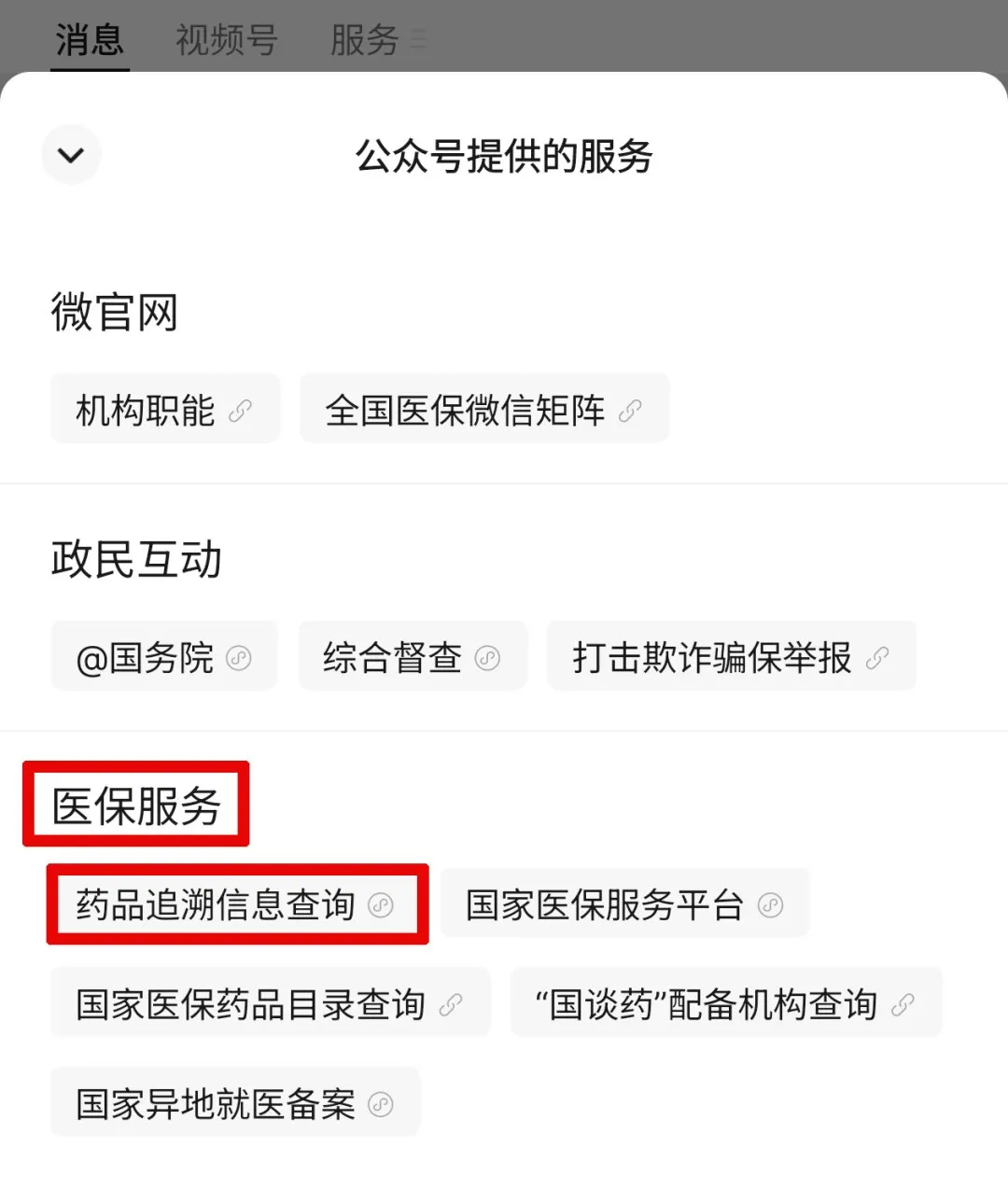The width and height of the screenshot is (1008, 1204).
Task: Open 打击欺诈骗保举报 link
Action: coord(730,657)
